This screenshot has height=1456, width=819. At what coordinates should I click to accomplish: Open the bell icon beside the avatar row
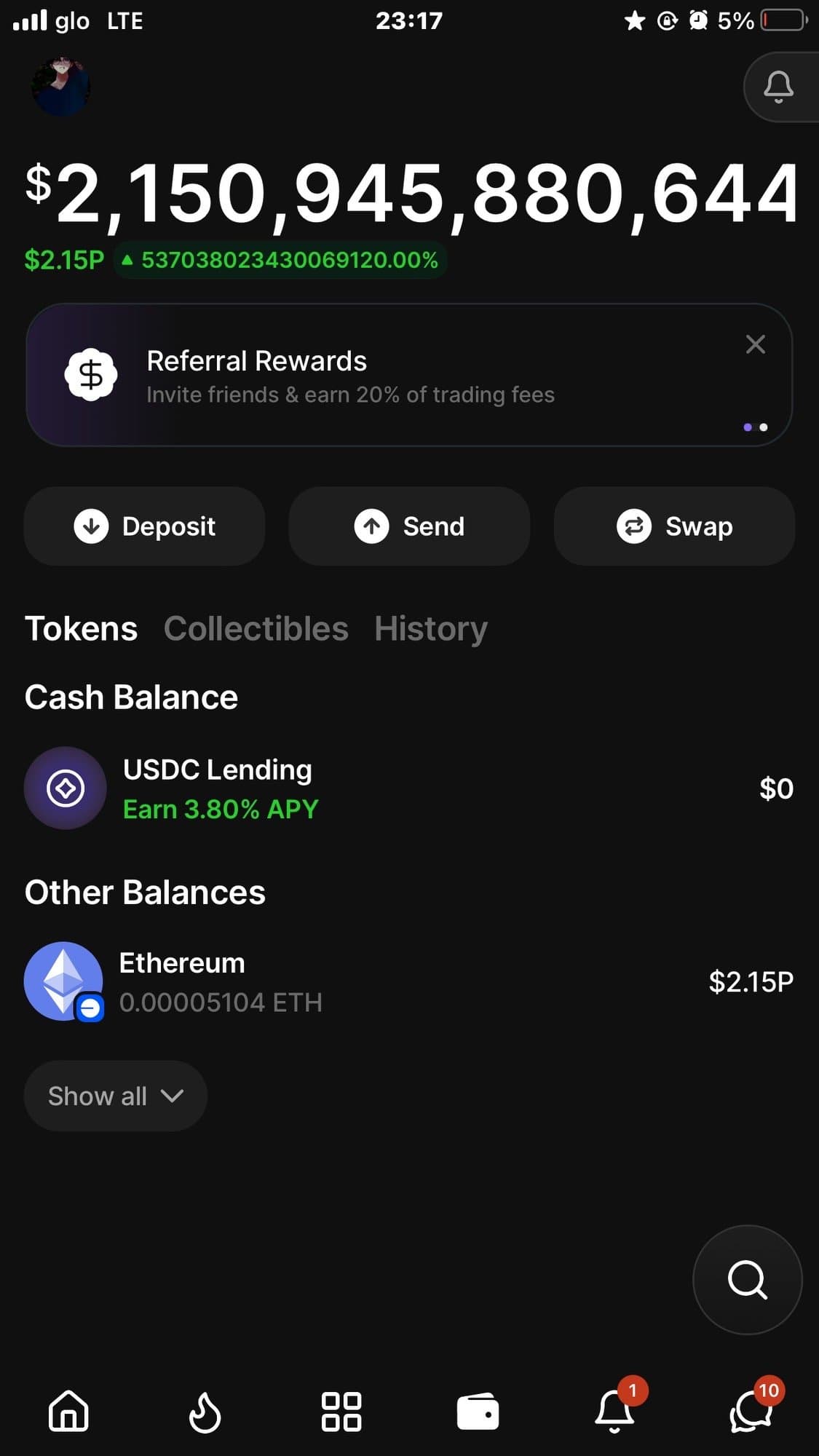coord(778,87)
